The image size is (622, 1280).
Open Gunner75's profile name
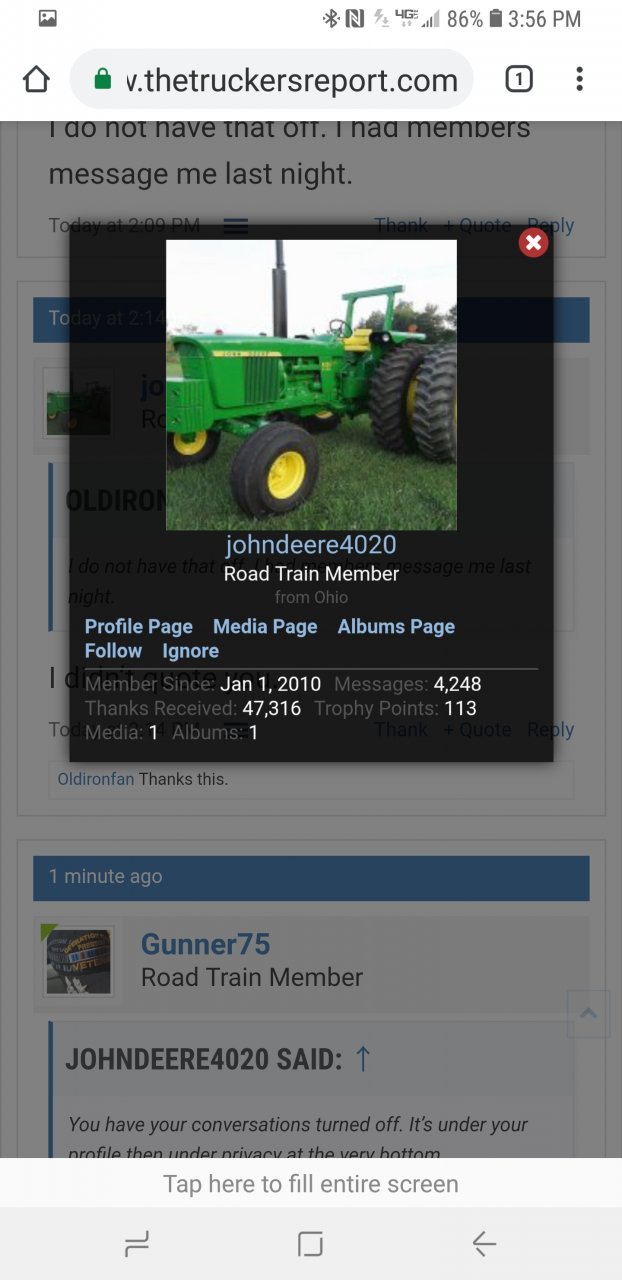(205, 944)
